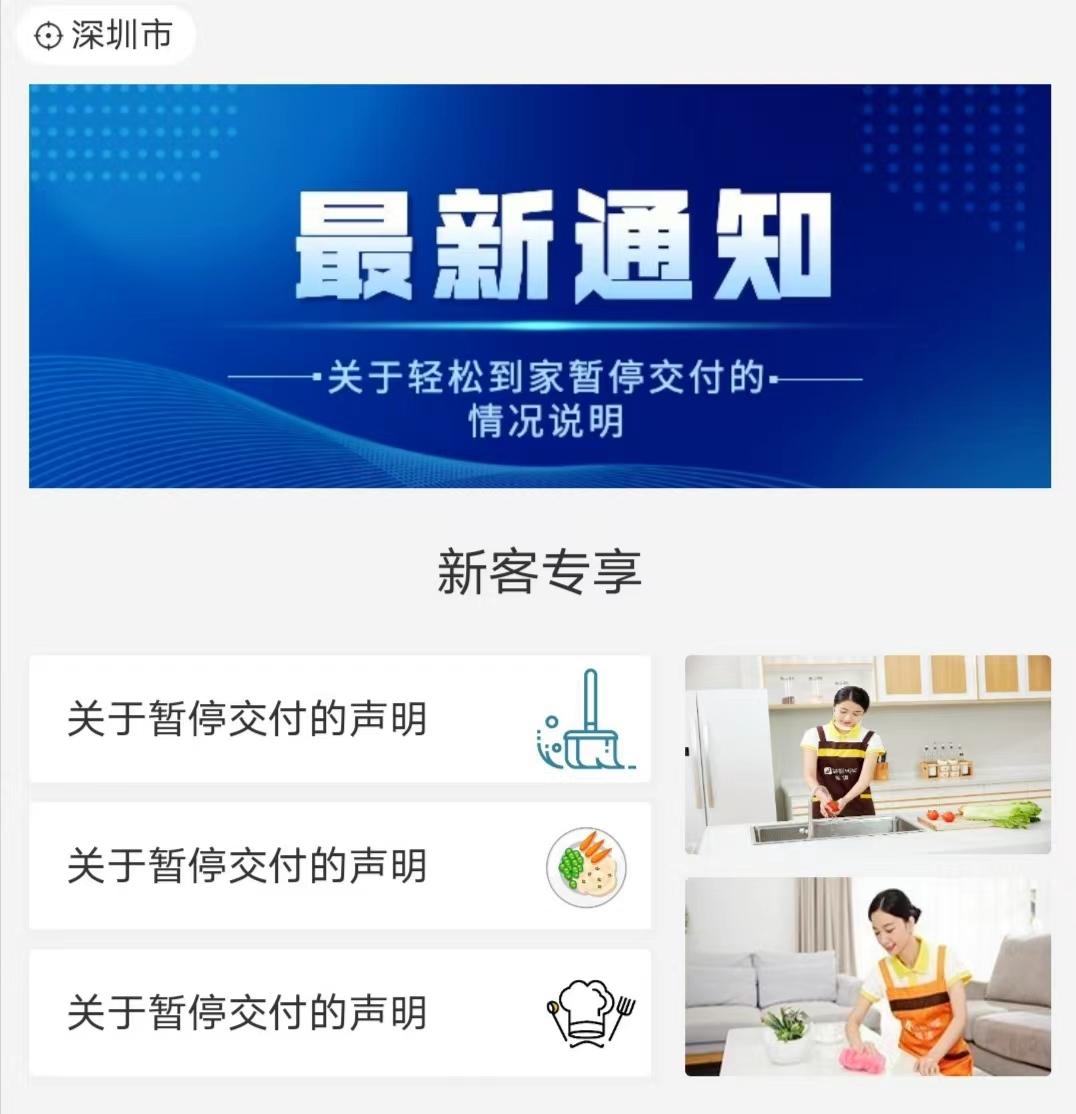View the living room table-wiping photo tile
This screenshot has width=1076, height=1114.
click(x=867, y=976)
